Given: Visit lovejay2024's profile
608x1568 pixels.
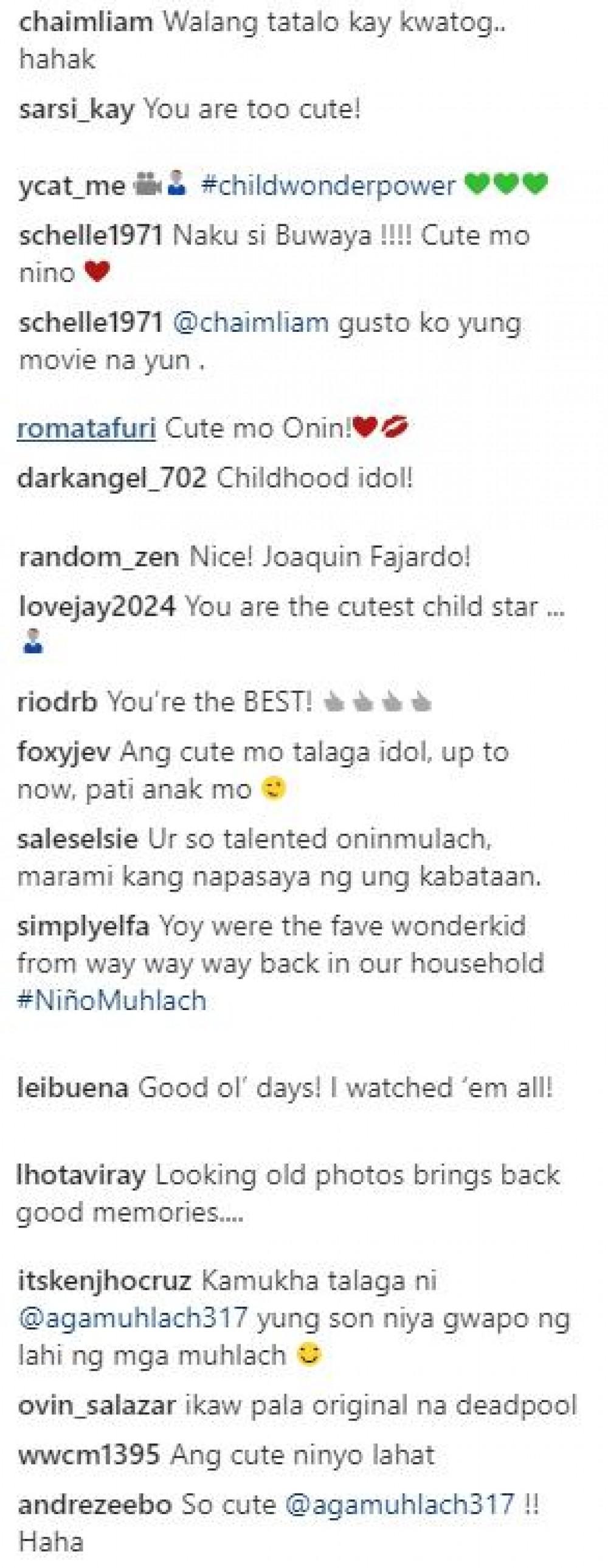Looking at the screenshot, I should [97, 607].
